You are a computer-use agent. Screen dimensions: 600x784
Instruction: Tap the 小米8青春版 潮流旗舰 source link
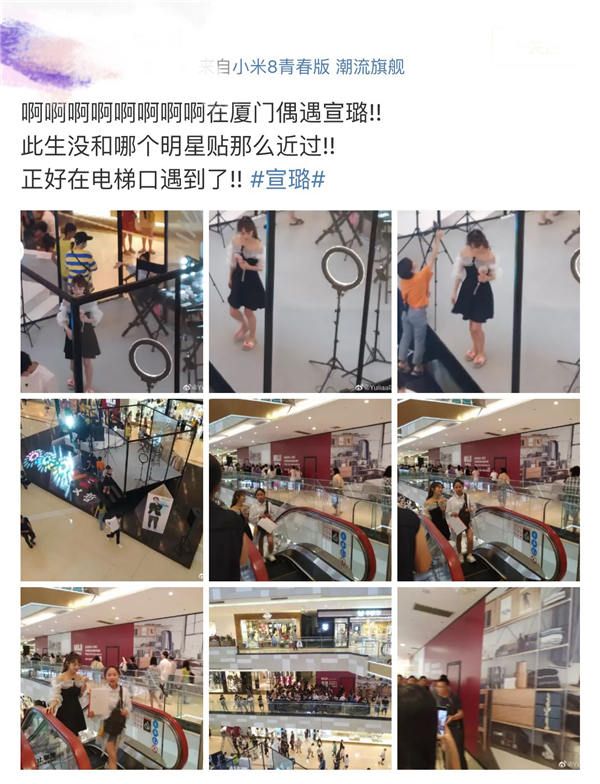tap(318, 67)
